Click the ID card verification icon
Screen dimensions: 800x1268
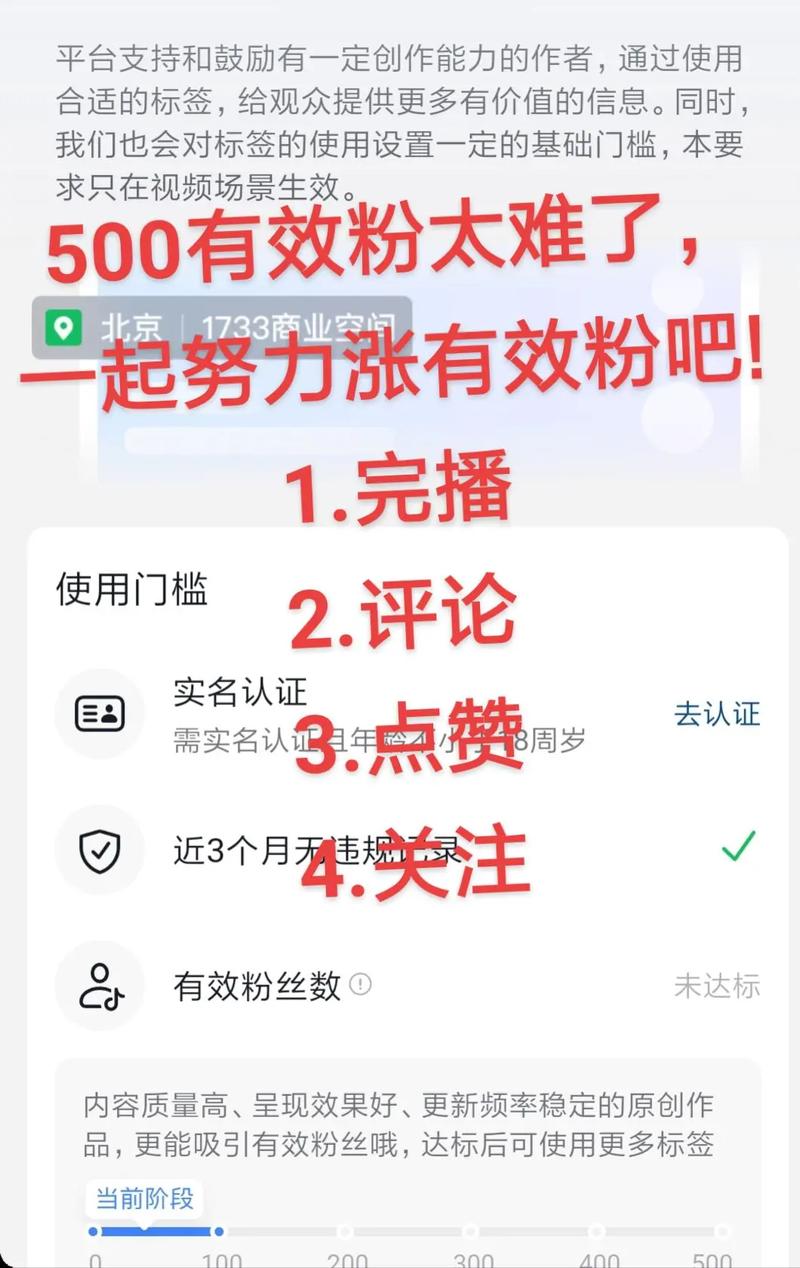(99, 713)
